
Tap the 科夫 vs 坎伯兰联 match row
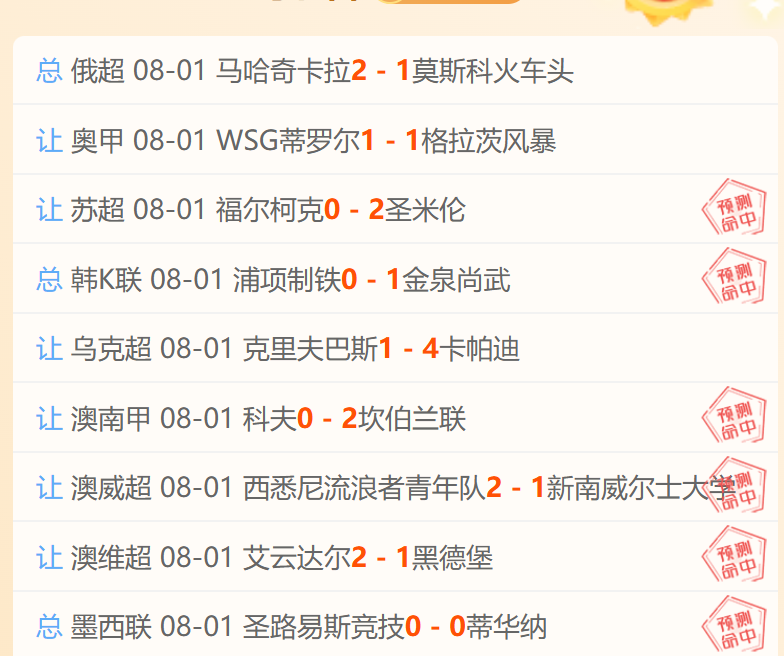point(395,418)
